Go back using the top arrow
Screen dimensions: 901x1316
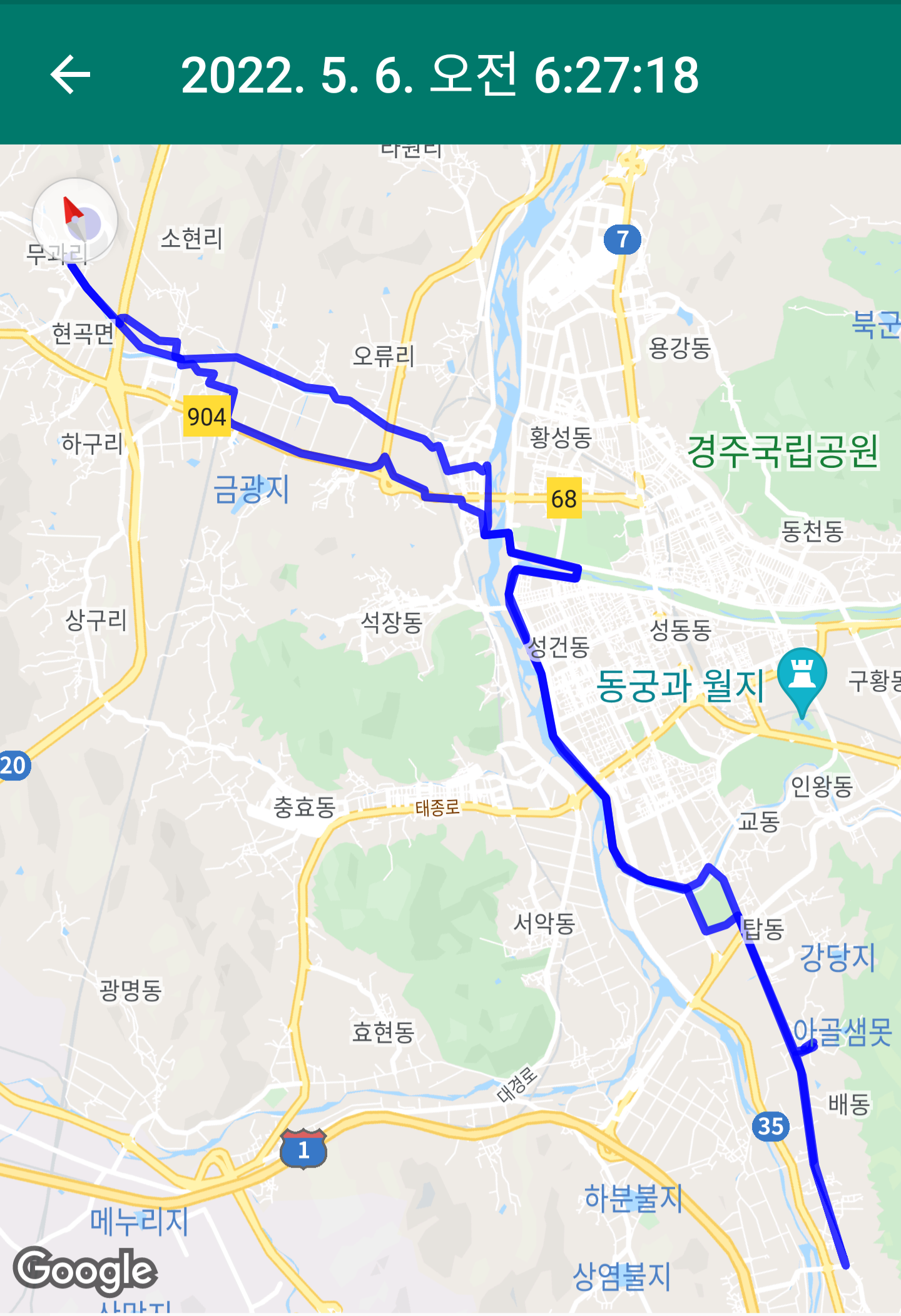tap(70, 74)
